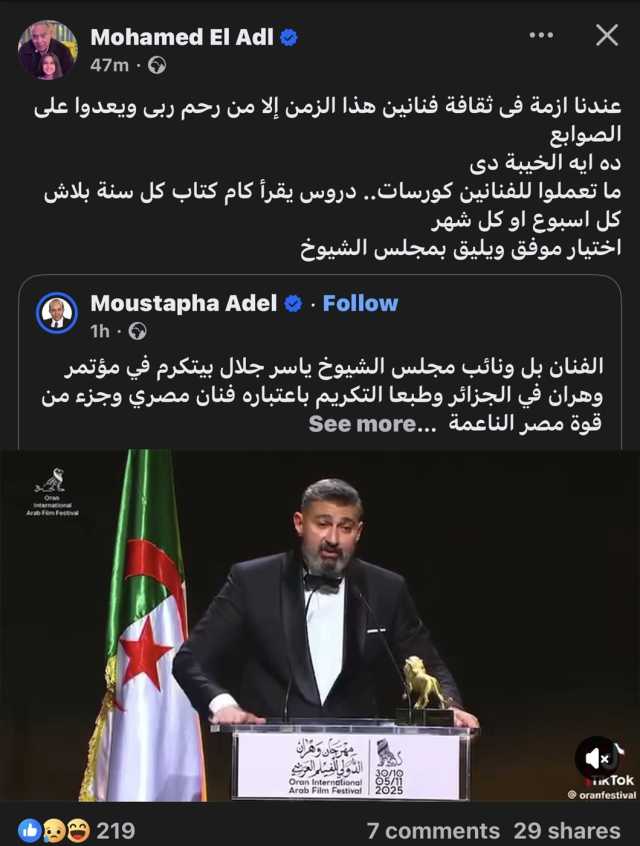Open Mohamed El Adl's profile name
The height and width of the screenshot is (846, 640).
tap(184, 37)
